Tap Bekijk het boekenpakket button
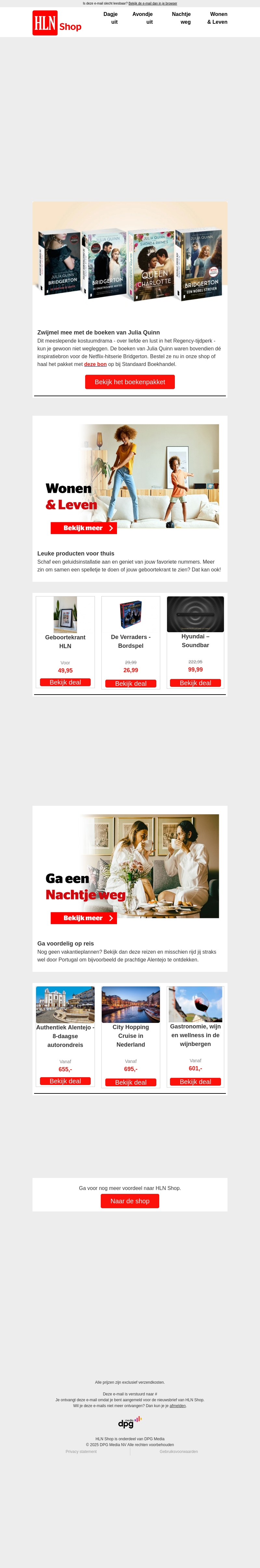Screen dimensions: 260x1568 point(130,382)
